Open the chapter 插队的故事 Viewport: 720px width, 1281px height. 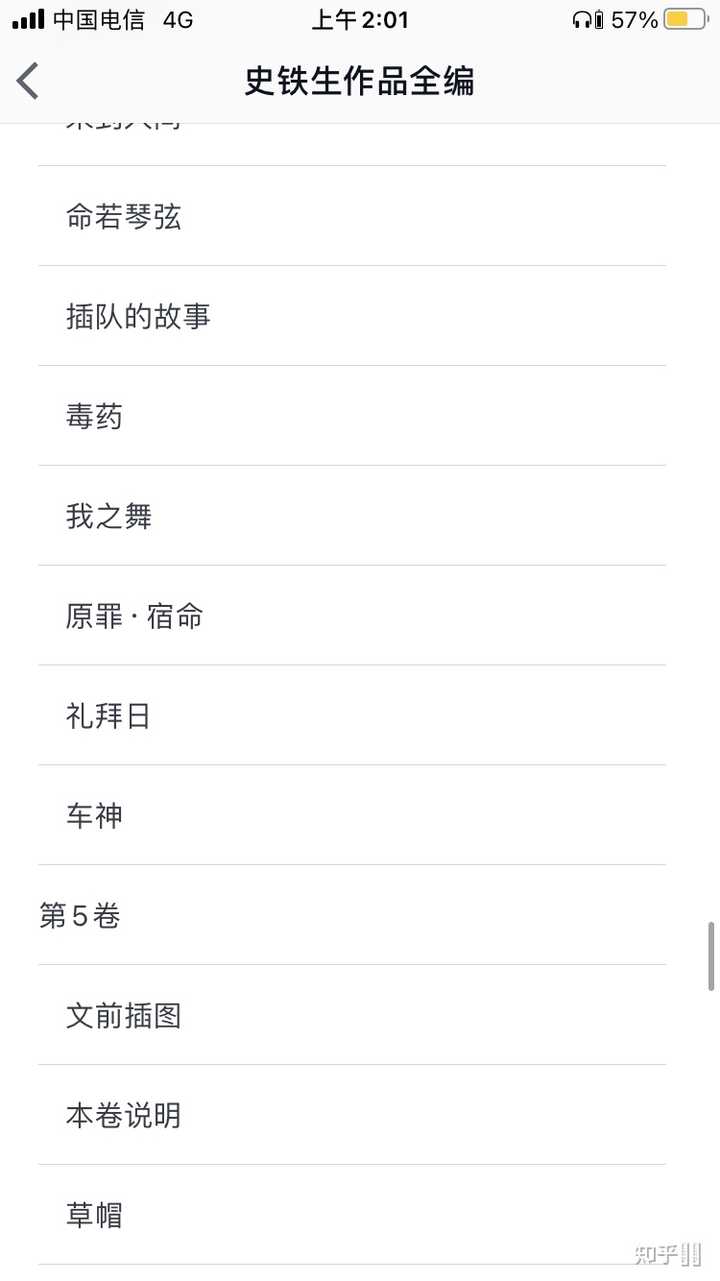[x=138, y=317]
